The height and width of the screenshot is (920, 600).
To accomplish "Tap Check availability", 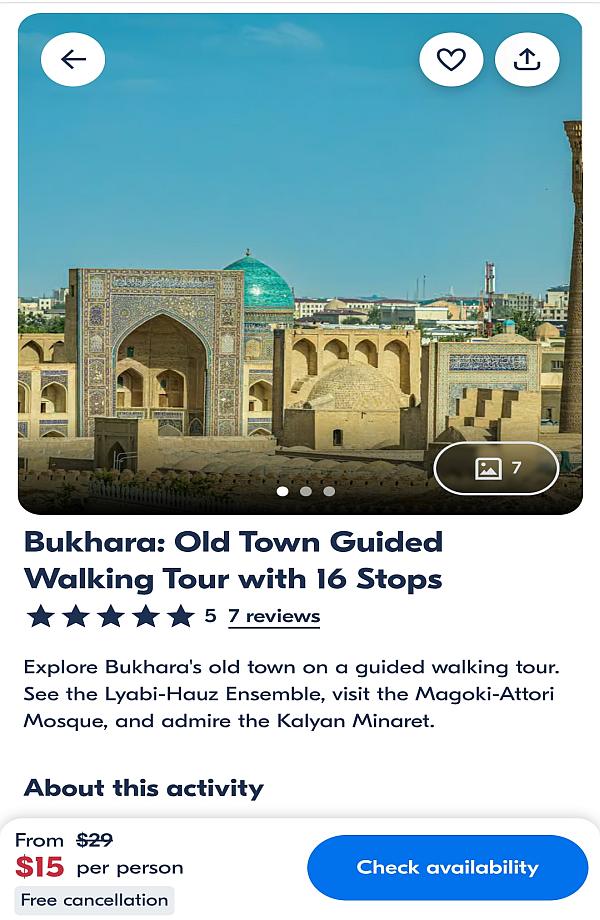I will 448,867.
